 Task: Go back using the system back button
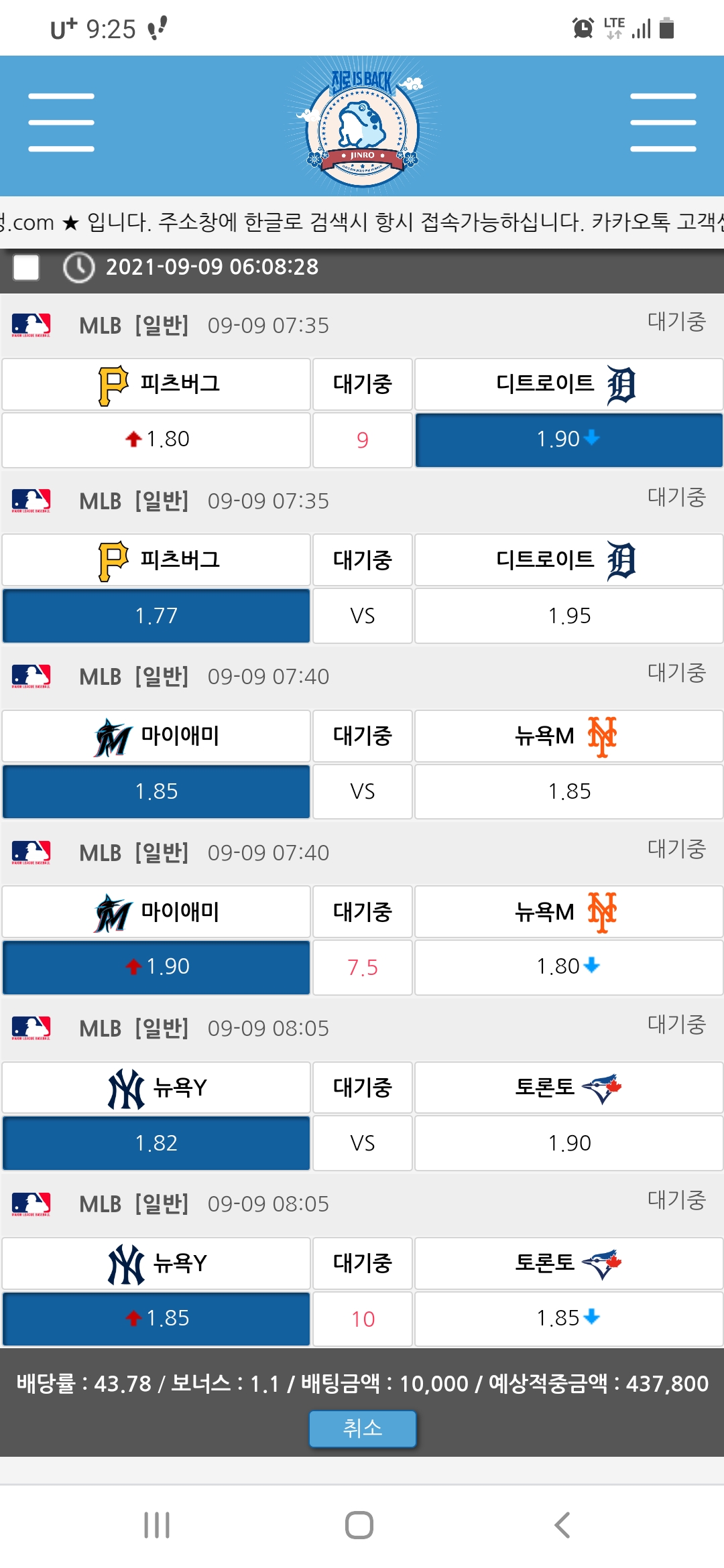tap(562, 1525)
